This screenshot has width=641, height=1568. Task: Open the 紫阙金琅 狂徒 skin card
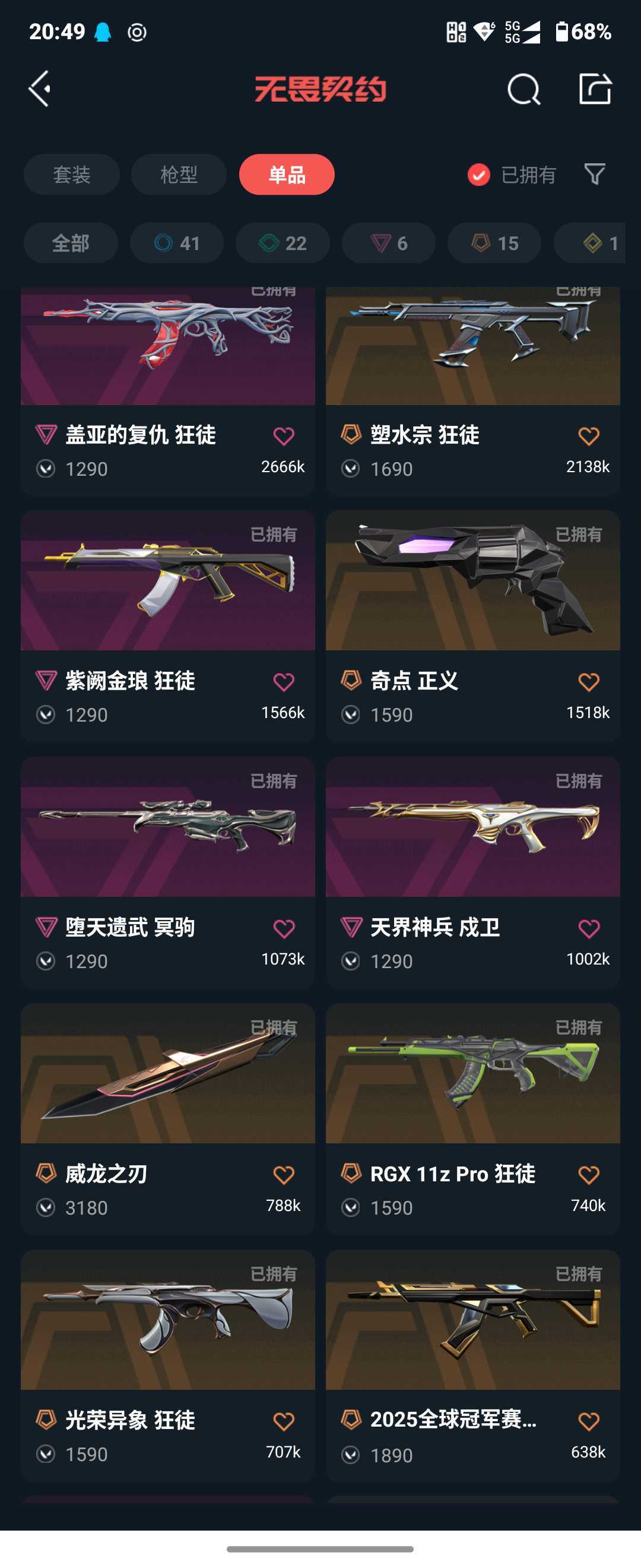coord(168,626)
